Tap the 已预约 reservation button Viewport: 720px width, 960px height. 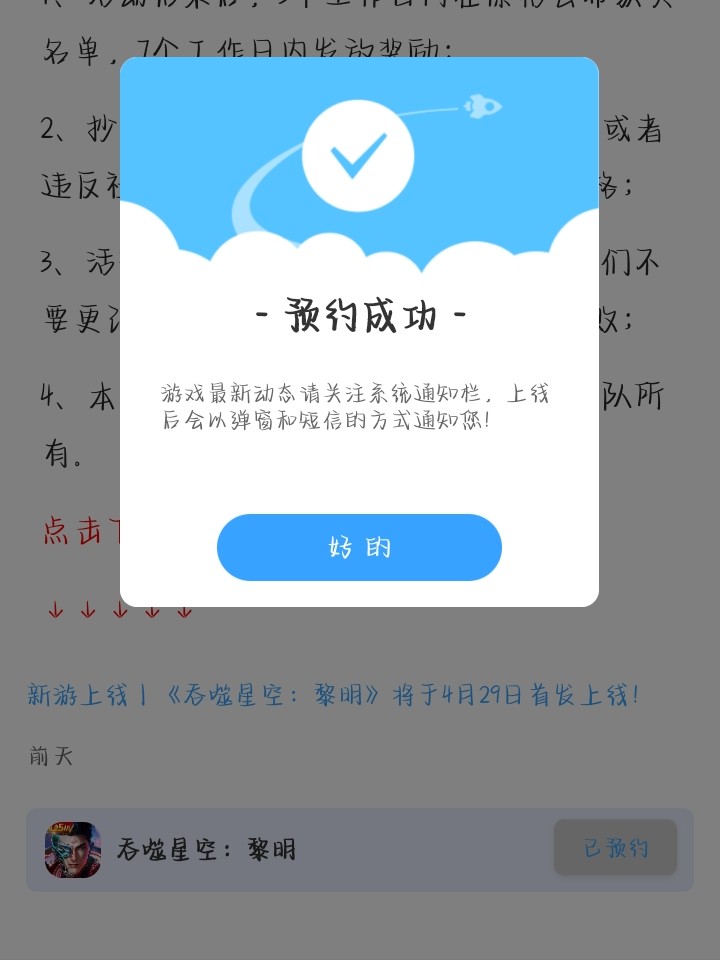pos(615,848)
